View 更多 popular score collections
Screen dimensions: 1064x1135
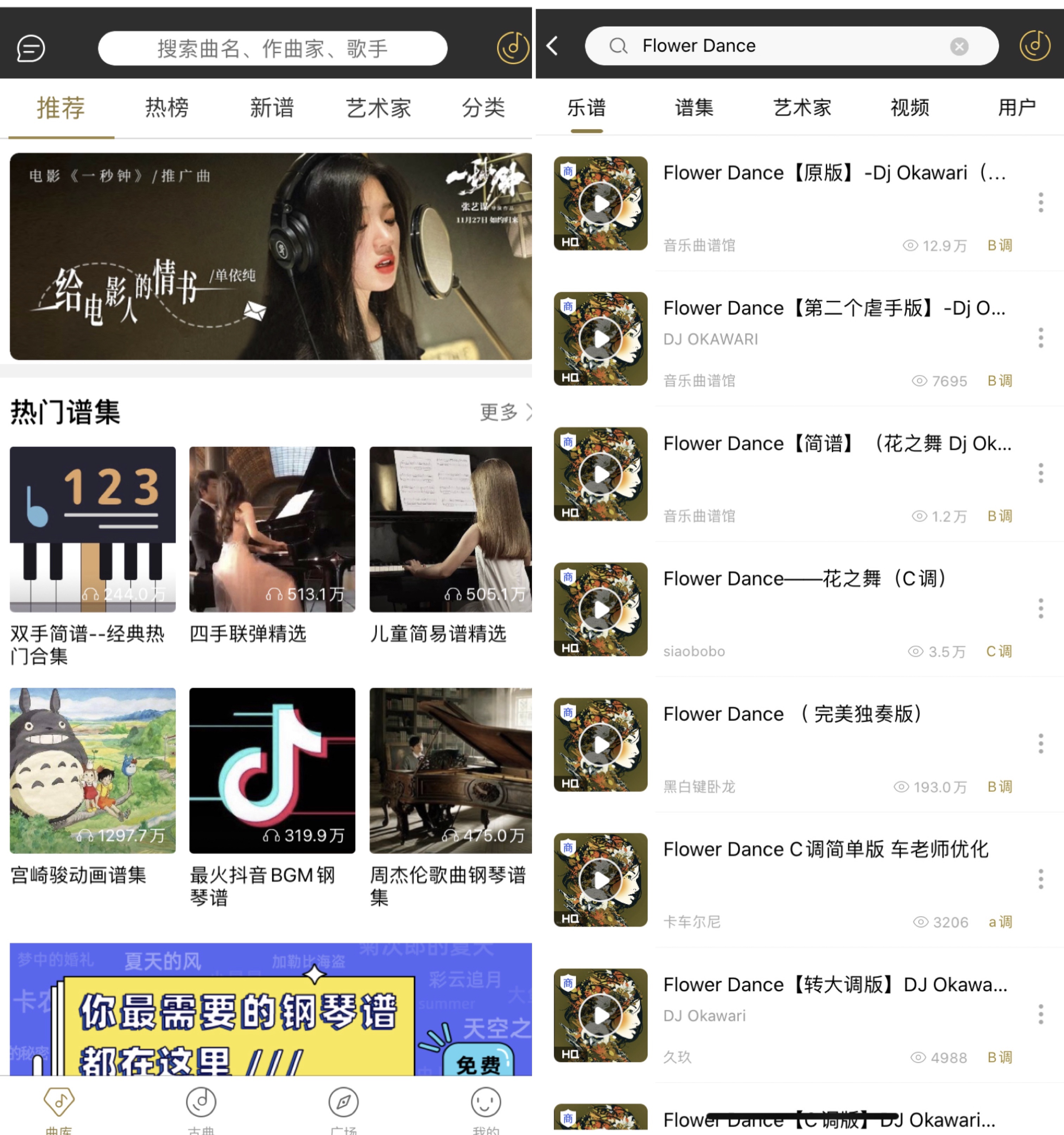click(505, 412)
